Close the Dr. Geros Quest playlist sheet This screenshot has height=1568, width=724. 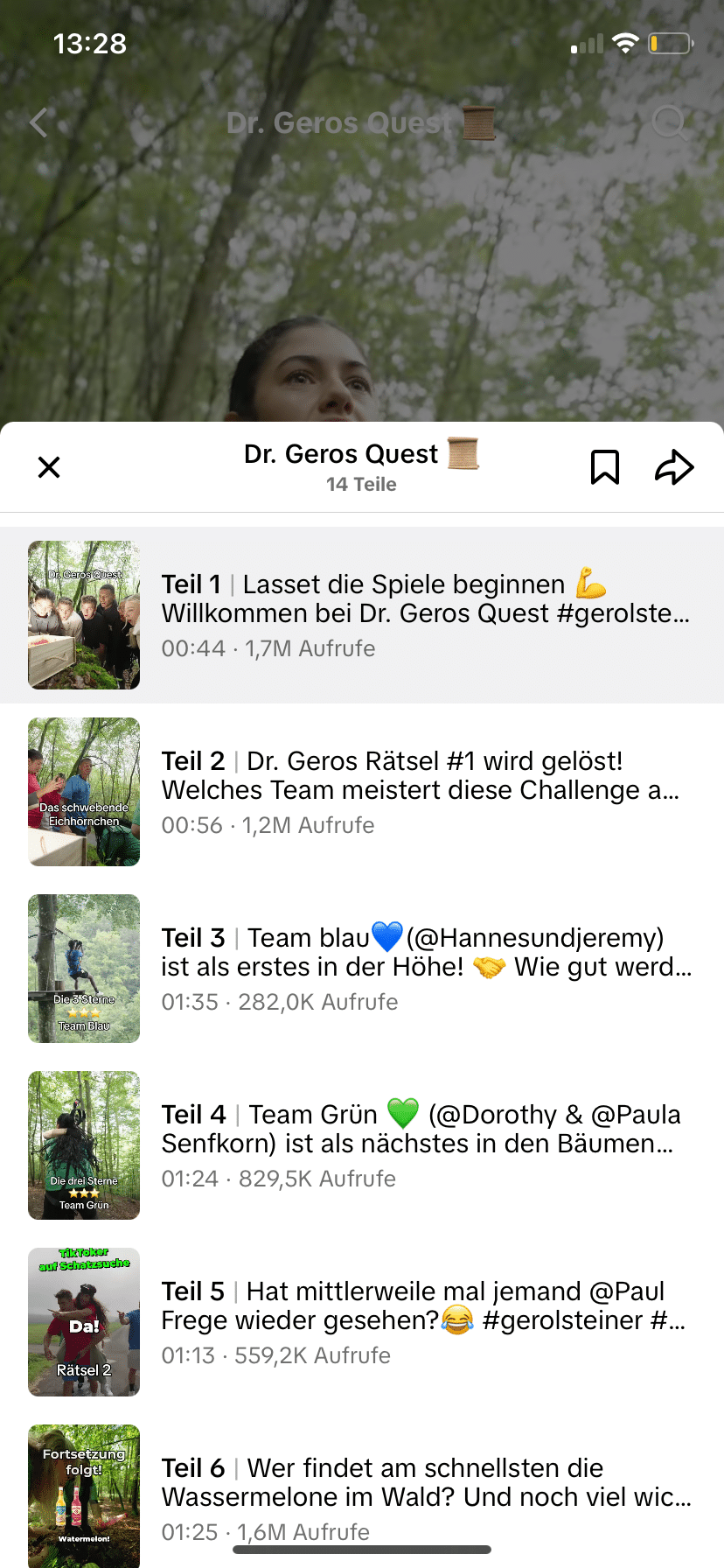(x=50, y=467)
